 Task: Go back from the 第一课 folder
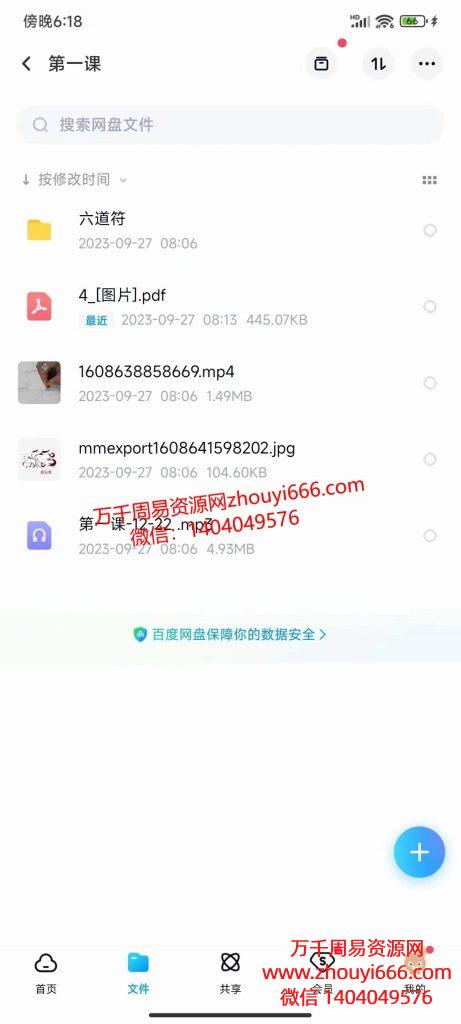click(26, 64)
